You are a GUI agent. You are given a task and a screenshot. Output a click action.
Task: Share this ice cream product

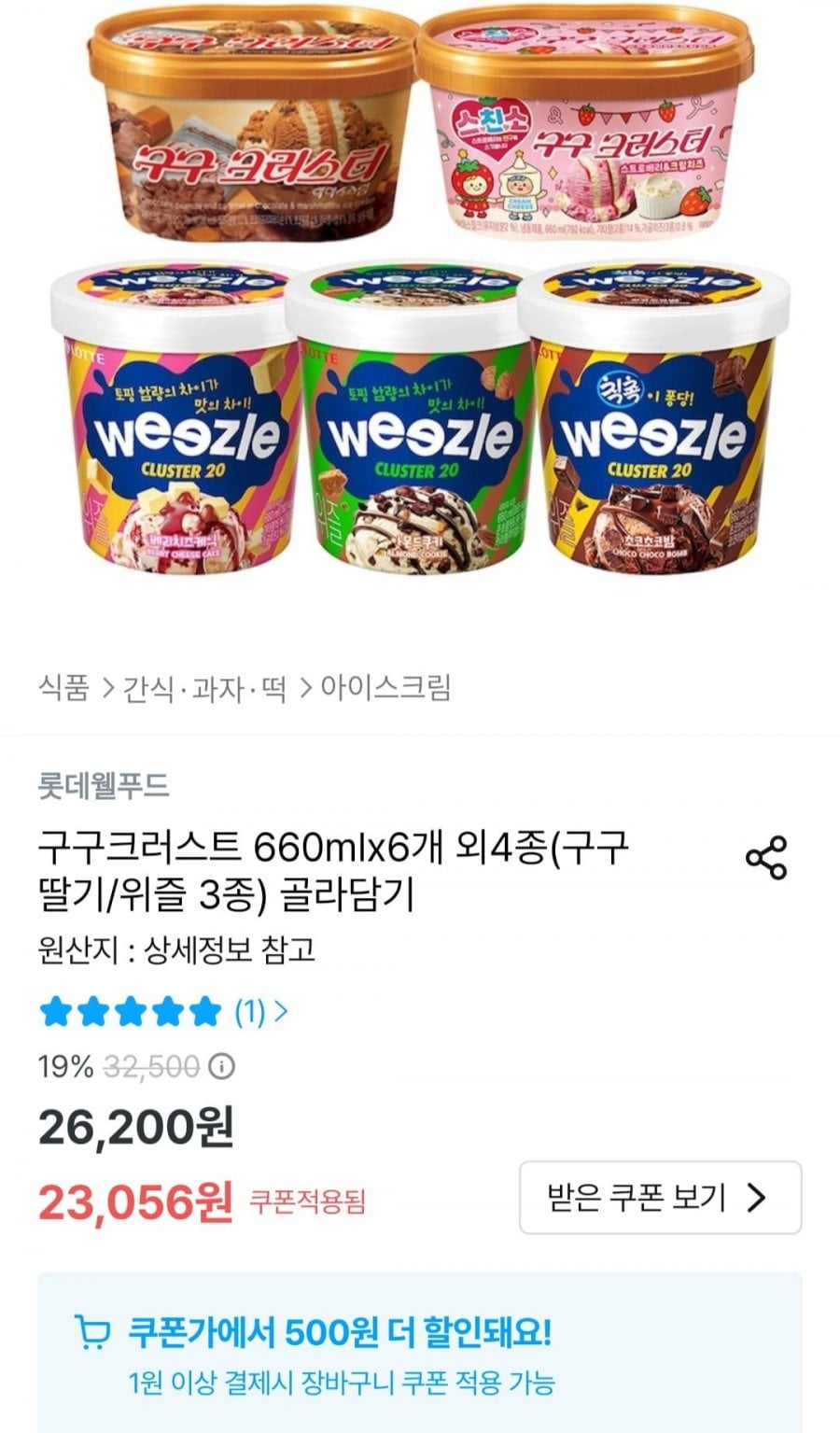(766, 858)
